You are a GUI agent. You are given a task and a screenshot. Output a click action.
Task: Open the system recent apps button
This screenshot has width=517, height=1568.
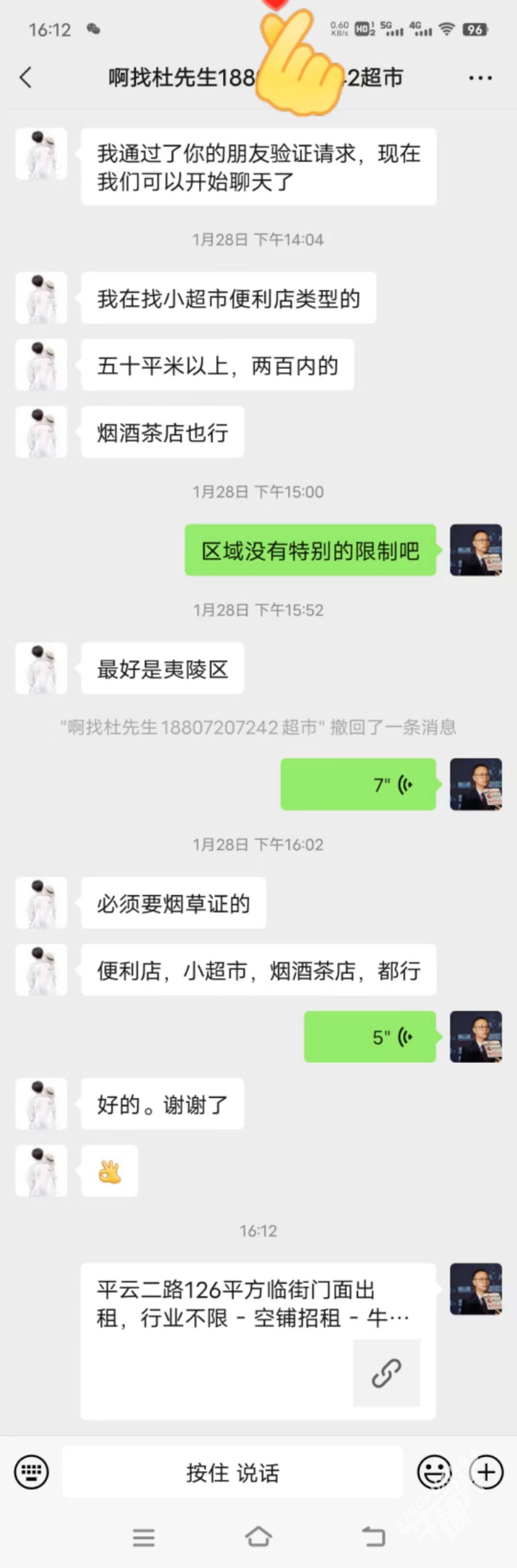(x=144, y=1537)
